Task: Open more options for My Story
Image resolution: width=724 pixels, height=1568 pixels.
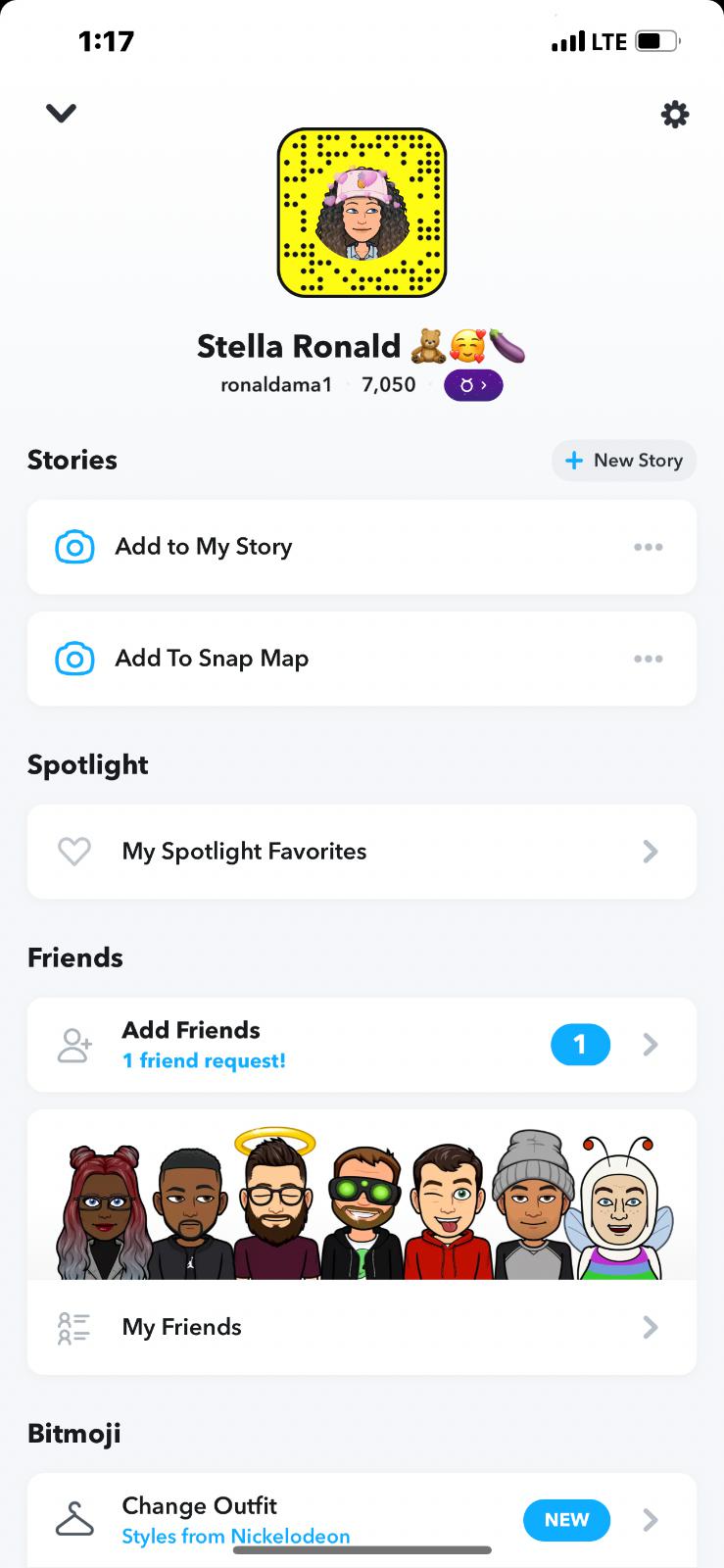Action: click(648, 547)
